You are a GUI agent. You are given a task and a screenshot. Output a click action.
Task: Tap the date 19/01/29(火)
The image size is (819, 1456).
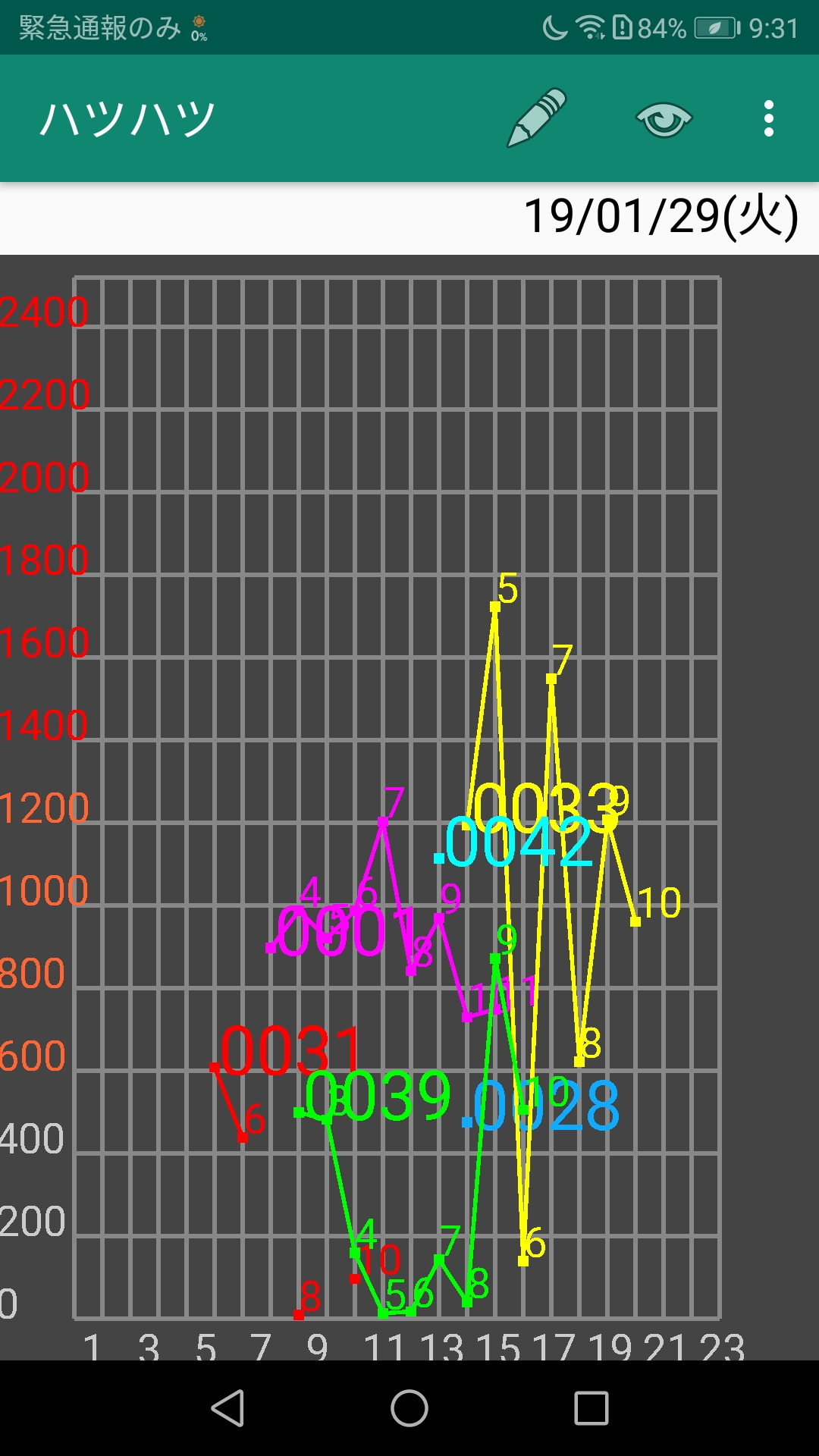(x=661, y=217)
